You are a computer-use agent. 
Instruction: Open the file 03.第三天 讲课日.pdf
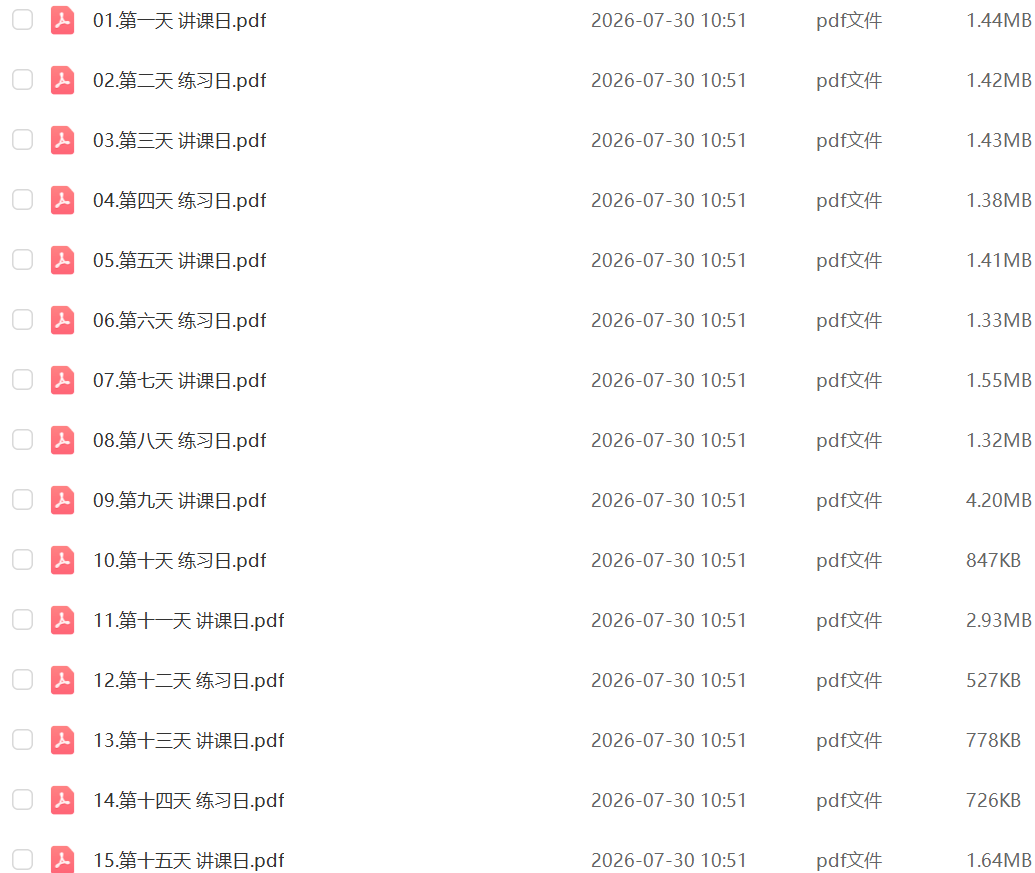tap(180, 141)
